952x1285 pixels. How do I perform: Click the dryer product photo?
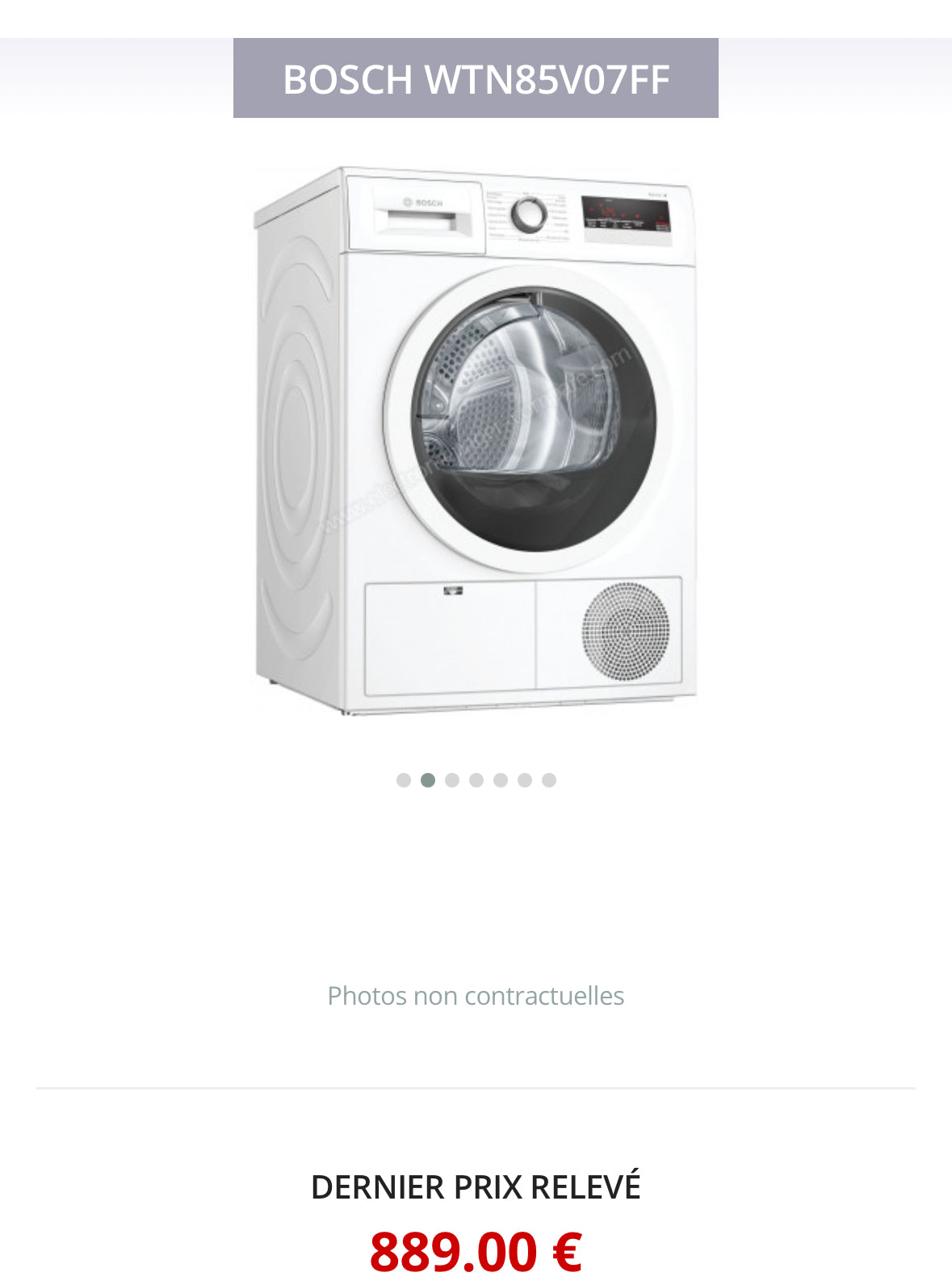coord(476,444)
